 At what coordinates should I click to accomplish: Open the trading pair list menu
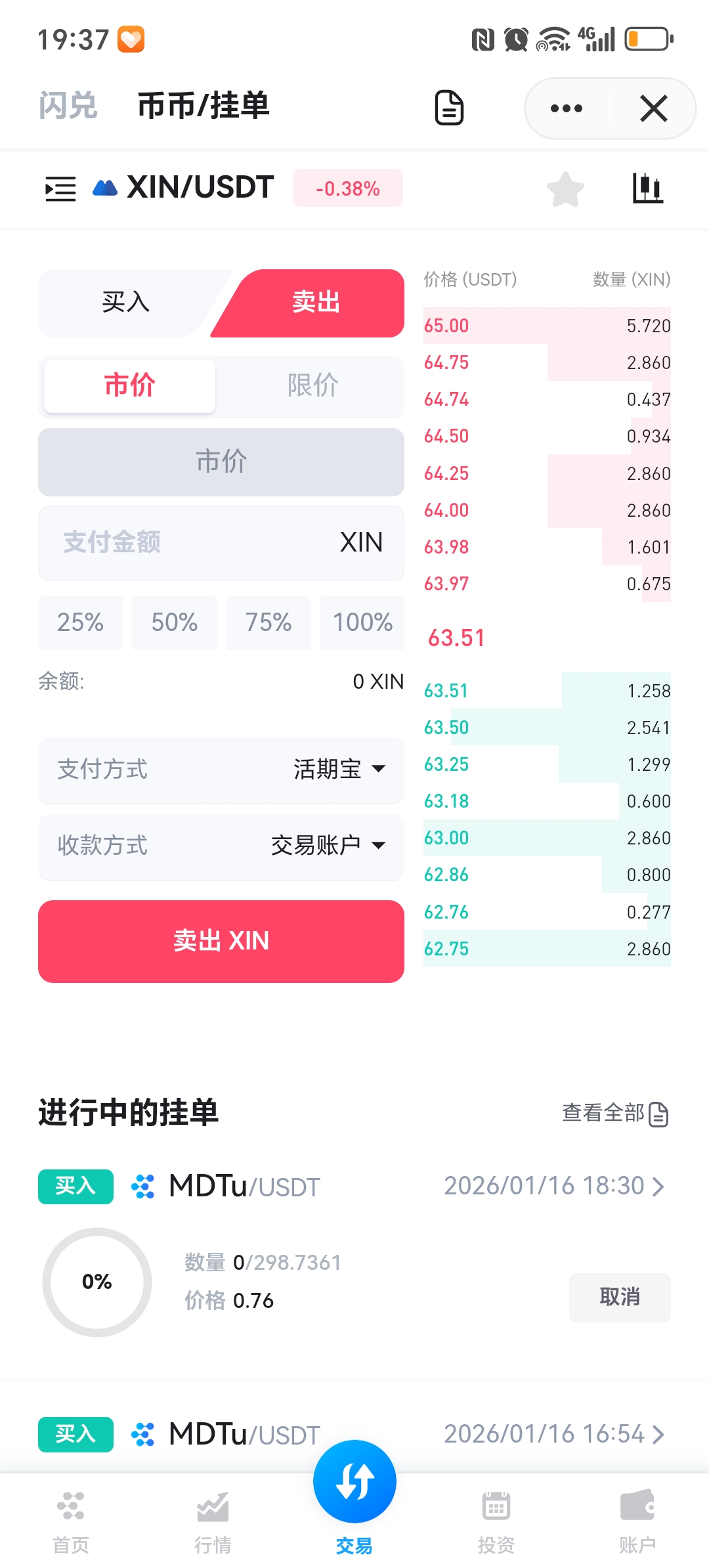(60, 189)
